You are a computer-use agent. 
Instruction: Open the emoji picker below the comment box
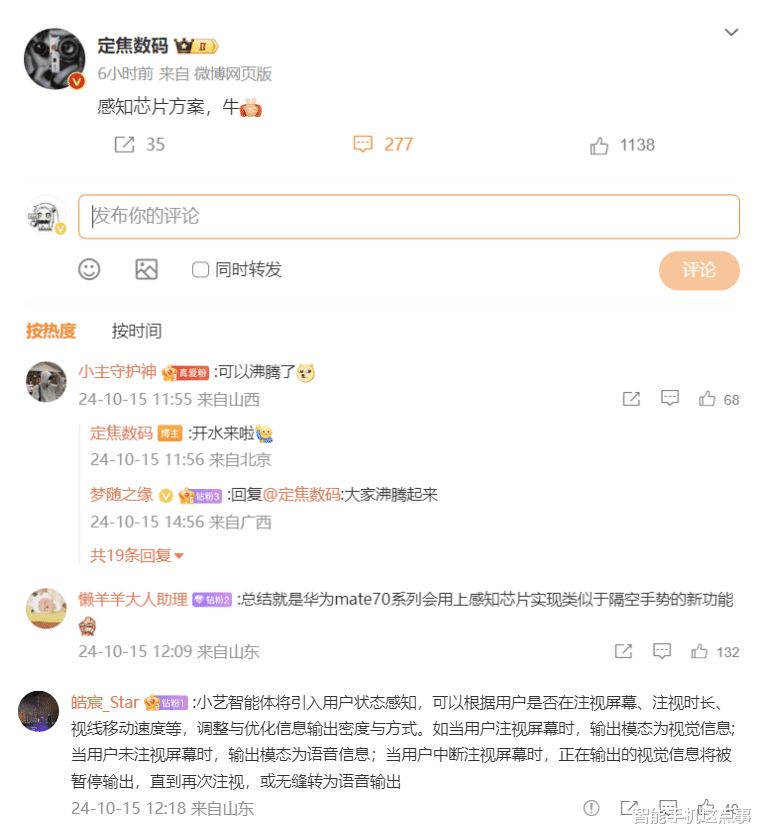[89, 269]
